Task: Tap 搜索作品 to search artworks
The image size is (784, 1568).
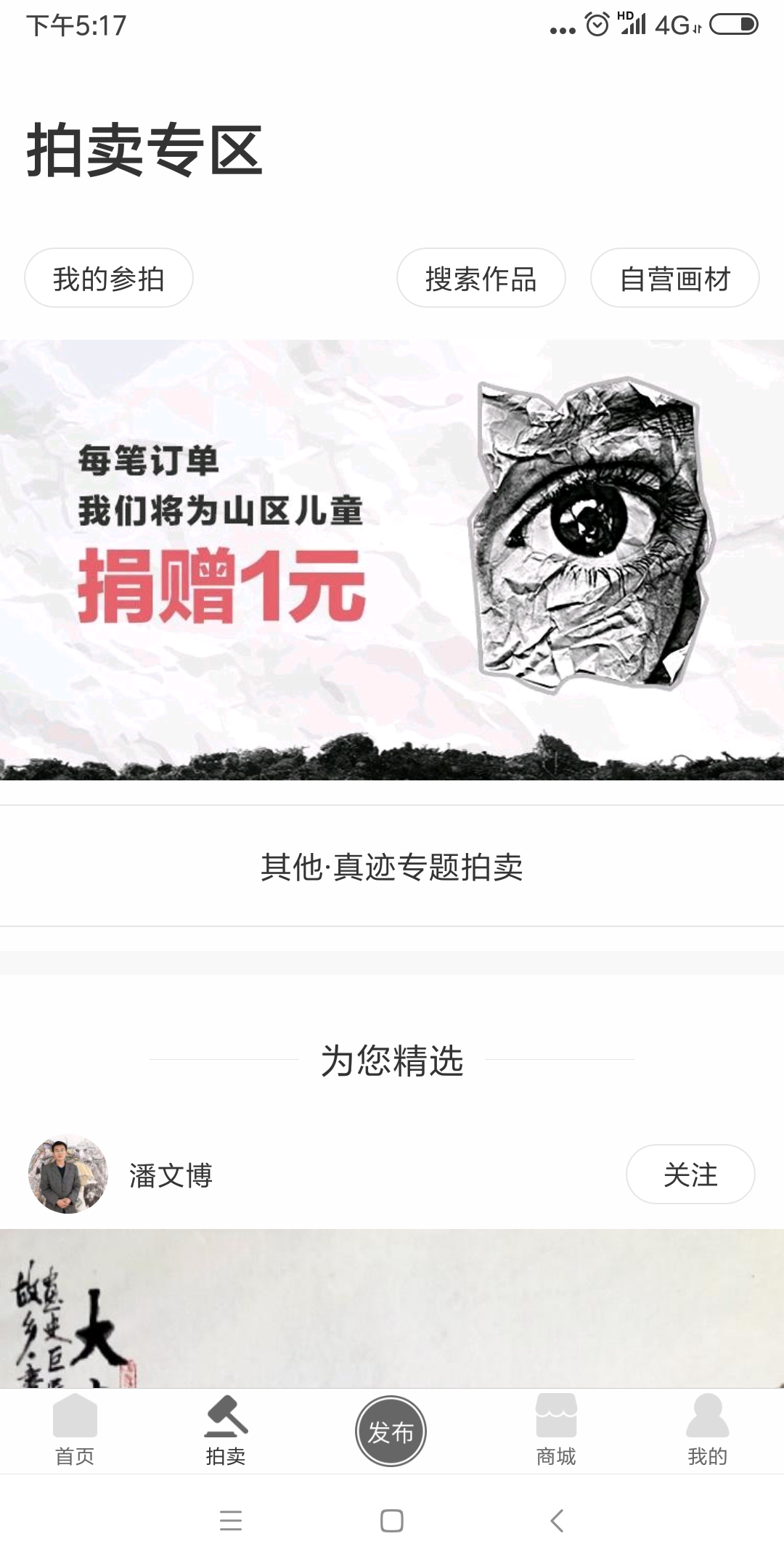Action: (x=481, y=277)
